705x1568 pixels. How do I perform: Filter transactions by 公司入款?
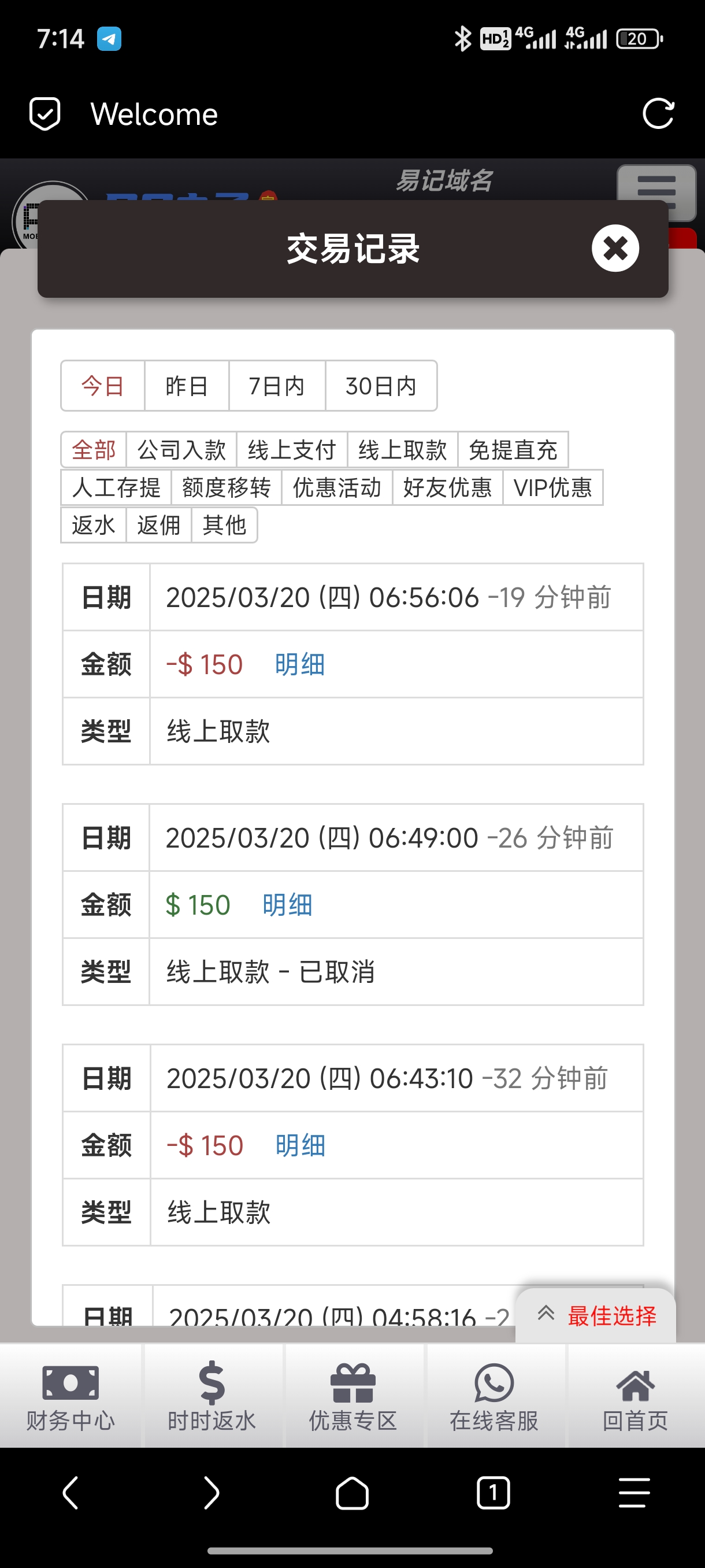(x=181, y=450)
